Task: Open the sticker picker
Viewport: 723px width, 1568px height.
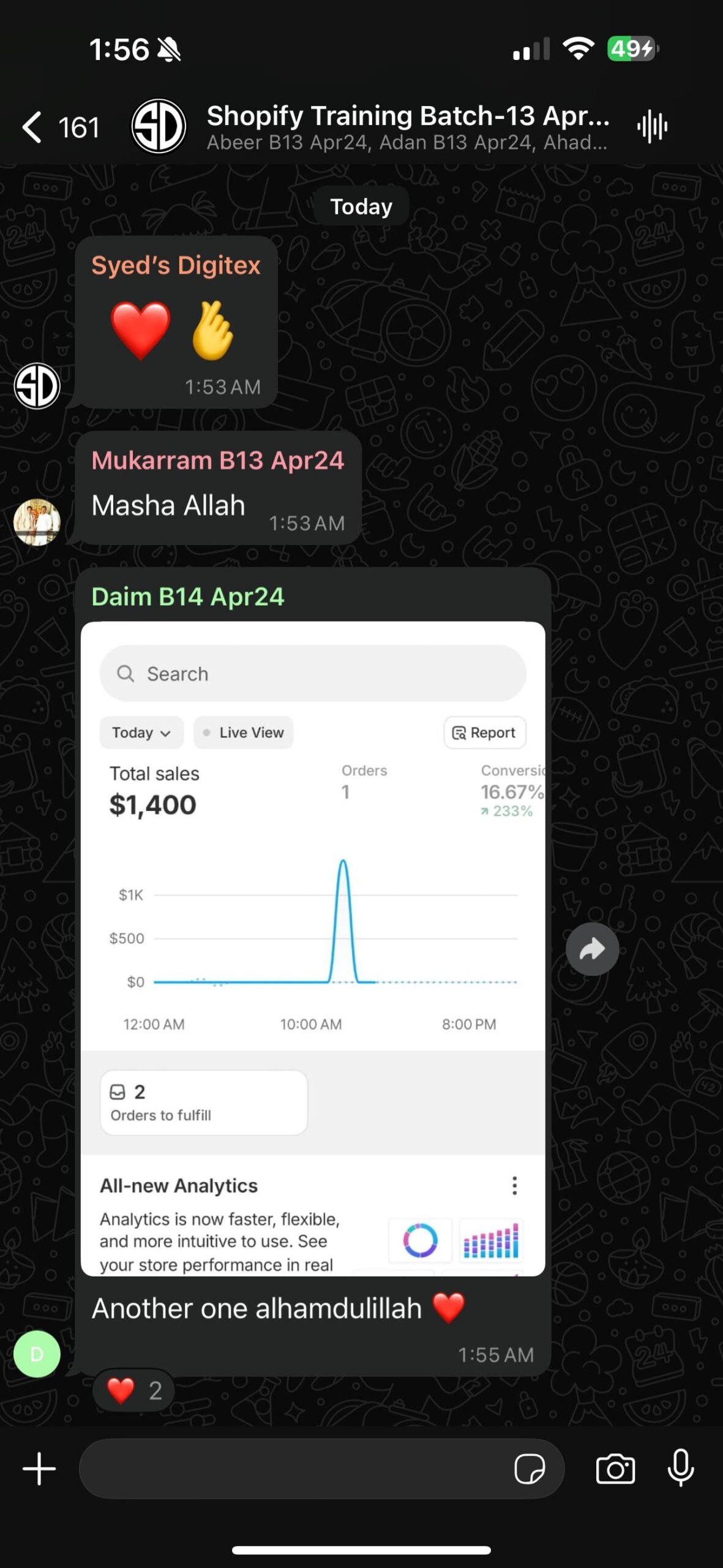Action: pos(529,1469)
